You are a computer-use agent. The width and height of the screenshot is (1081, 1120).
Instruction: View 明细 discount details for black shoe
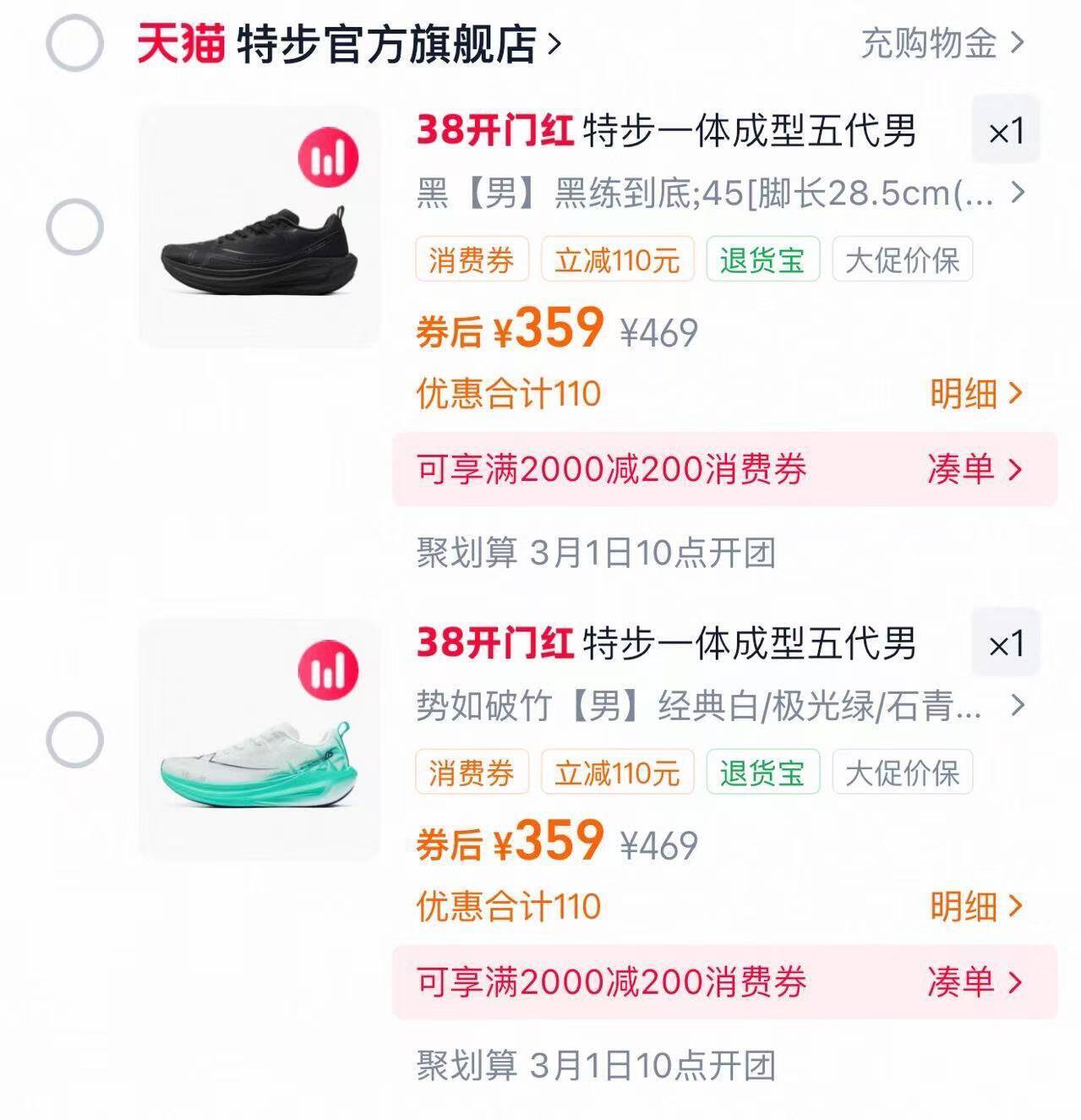point(975,393)
